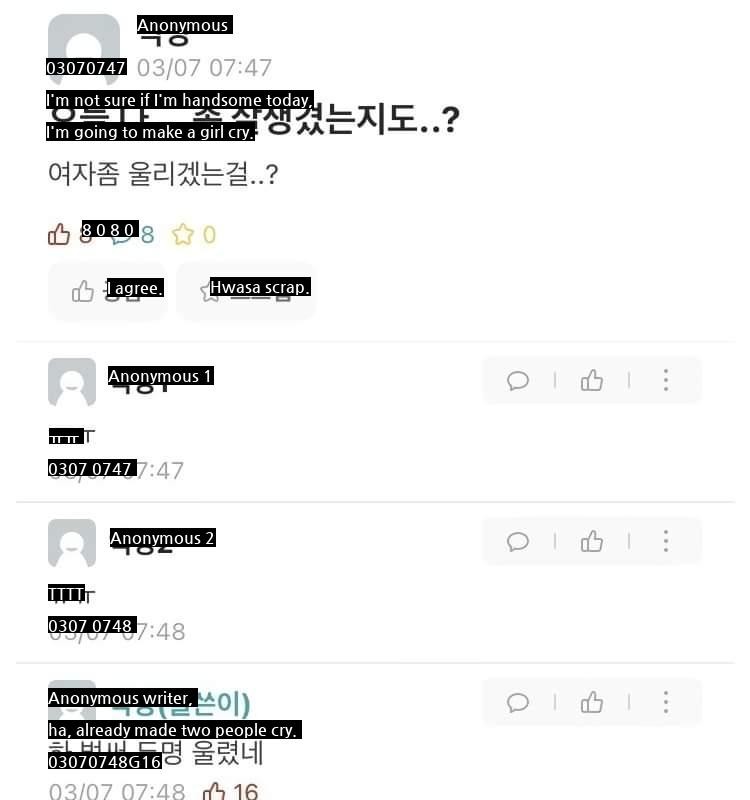This screenshot has height=800, width=750.
Task: Scrap this post with the star button
Action: (246, 291)
